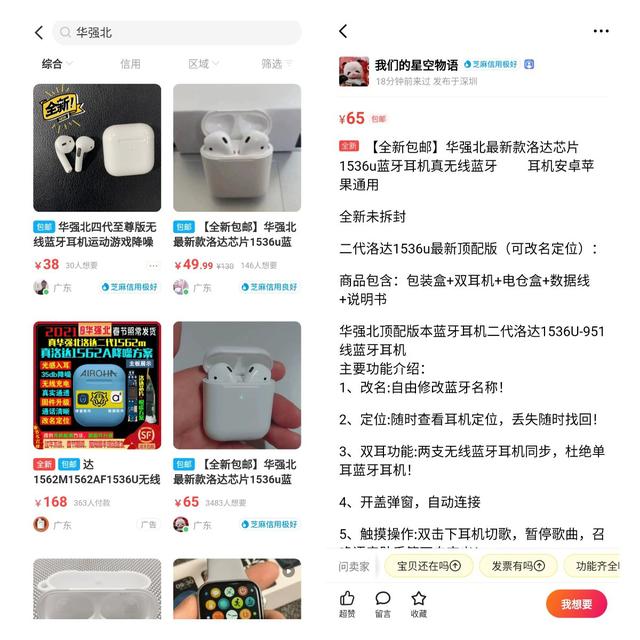This screenshot has width=640, height=640.
Task: Select the 综合 sort tab
Action: coord(57,64)
